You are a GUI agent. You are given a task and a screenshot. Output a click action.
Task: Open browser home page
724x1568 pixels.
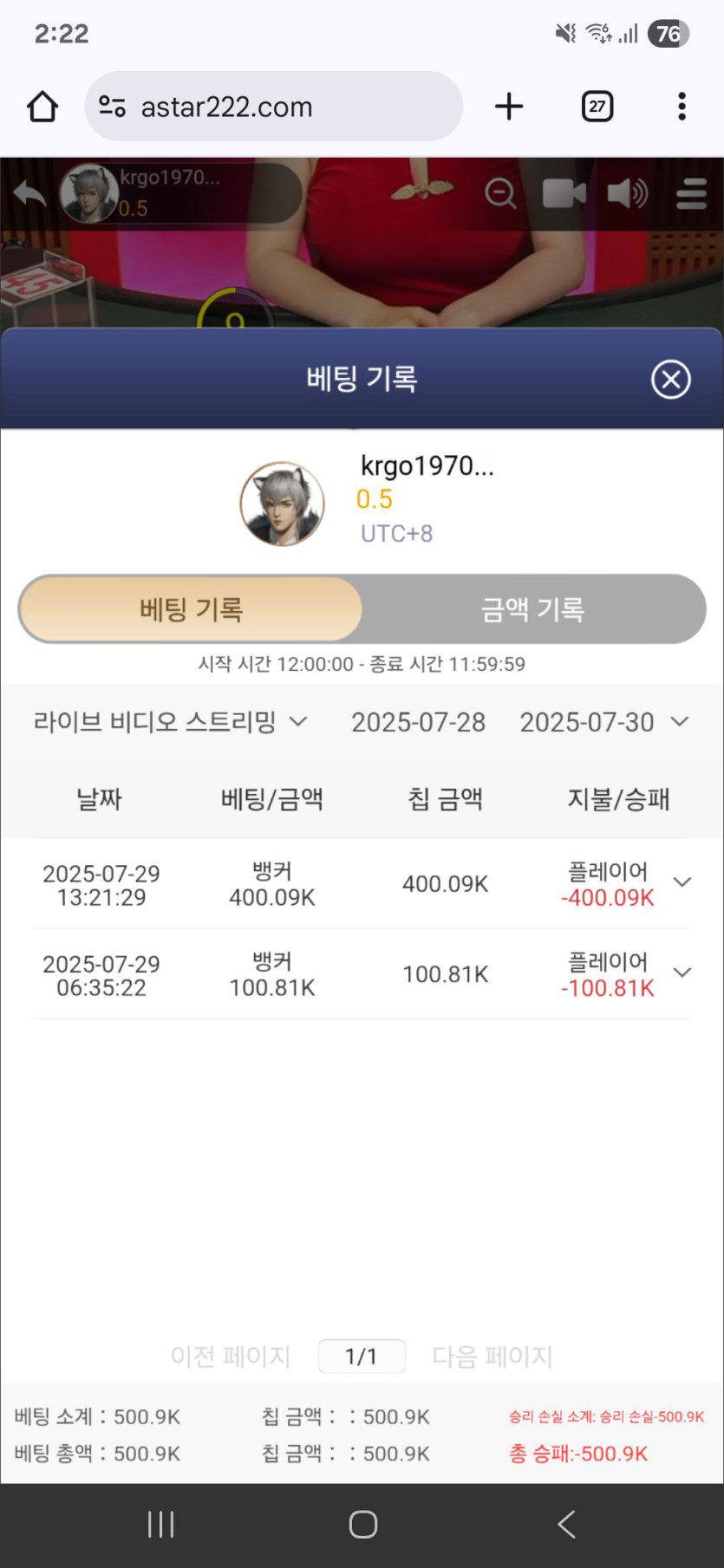point(42,107)
